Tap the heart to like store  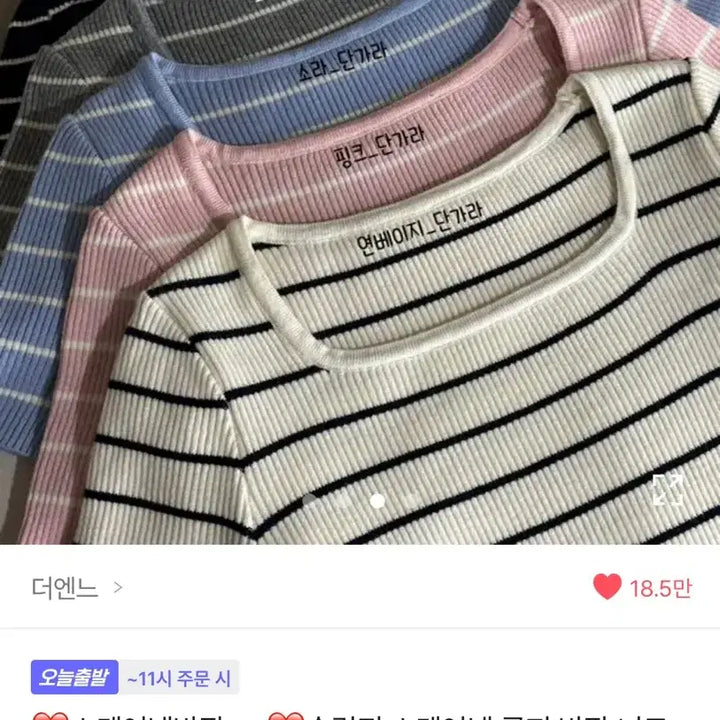tap(607, 587)
